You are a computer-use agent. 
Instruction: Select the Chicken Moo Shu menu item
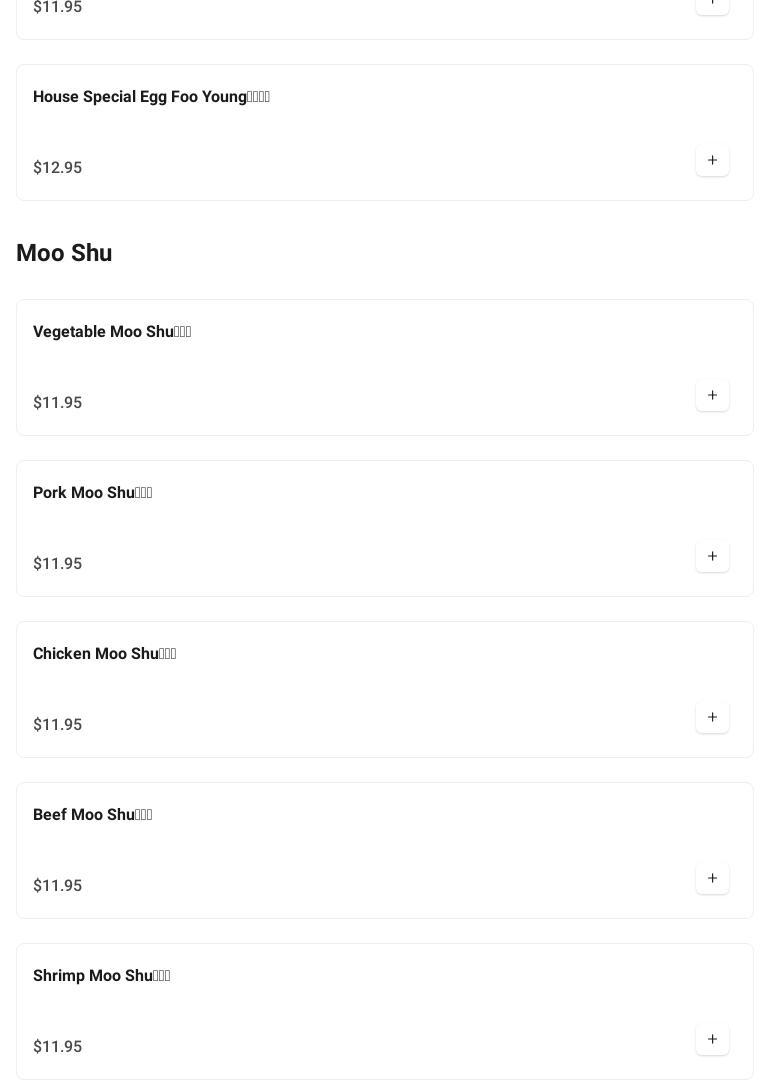click(x=104, y=654)
